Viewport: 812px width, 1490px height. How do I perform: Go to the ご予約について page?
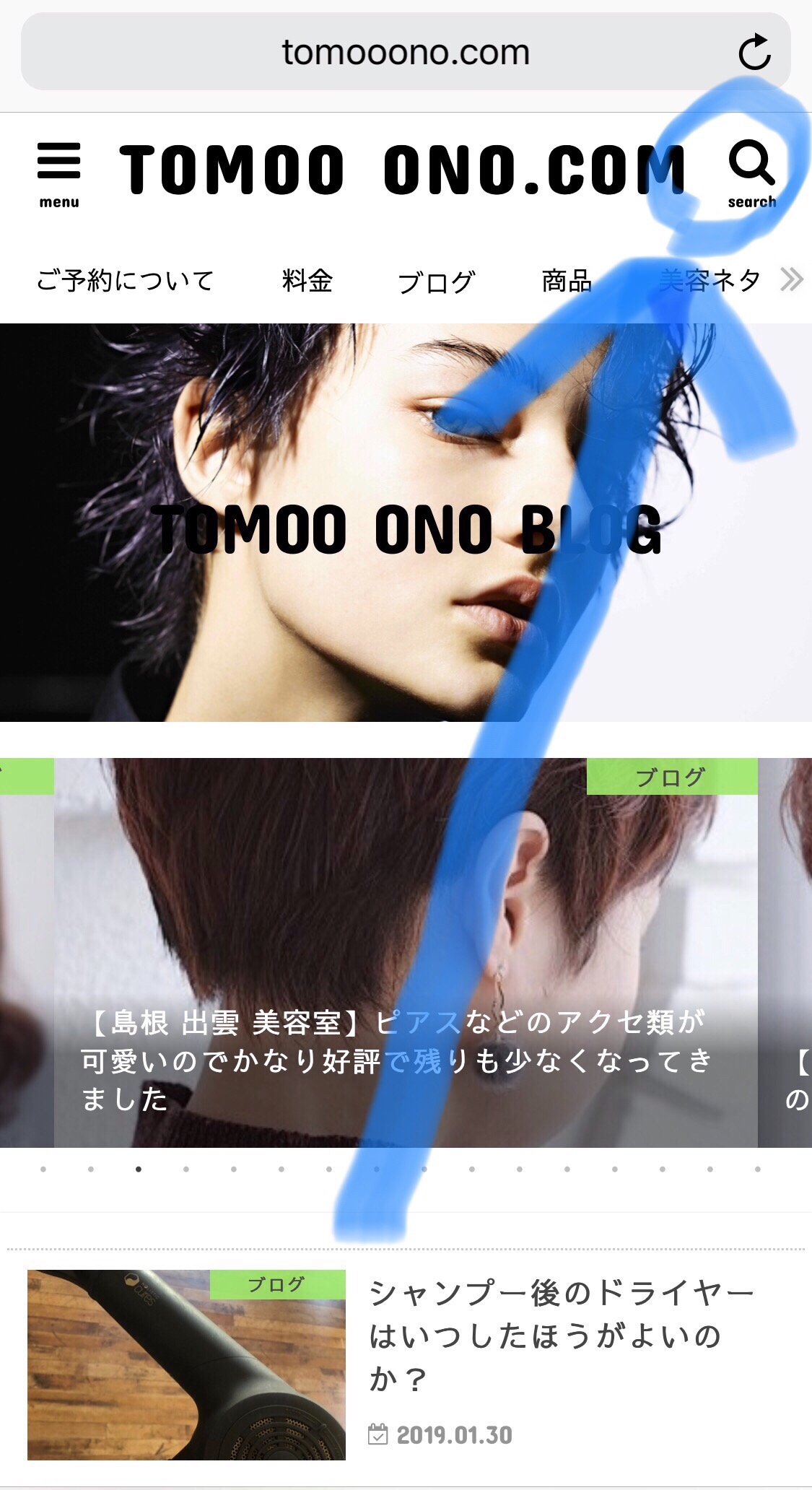click(125, 280)
